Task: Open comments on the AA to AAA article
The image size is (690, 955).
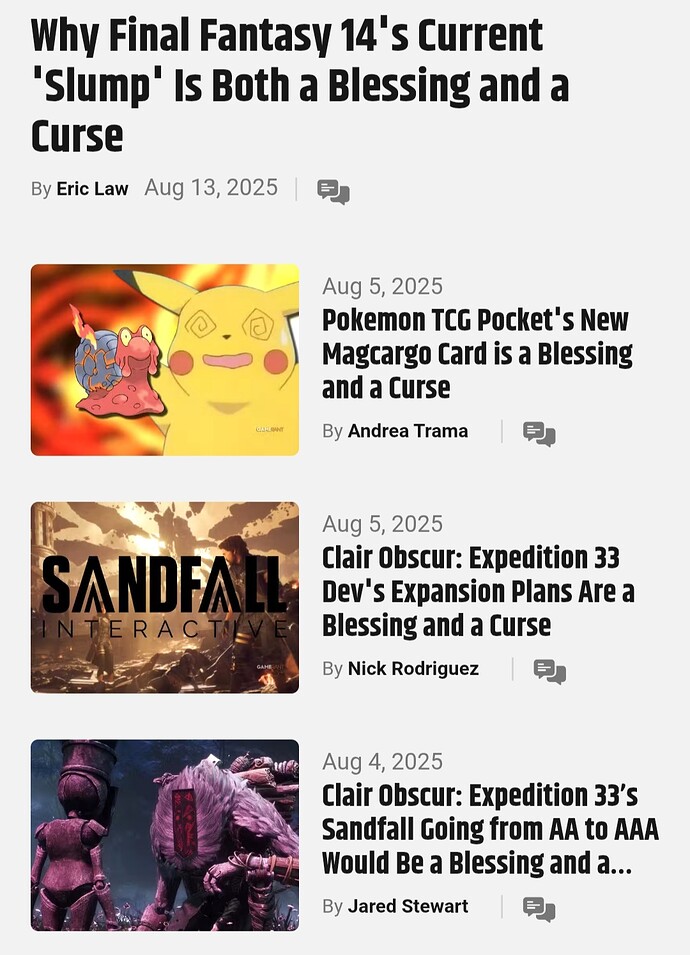Action: coord(539,908)
